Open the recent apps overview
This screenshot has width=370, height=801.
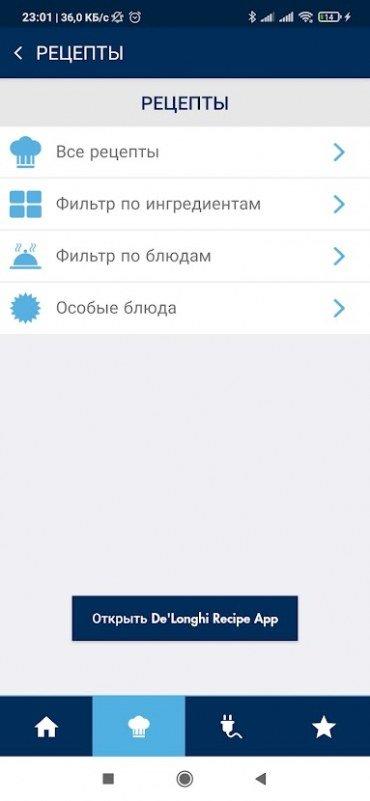[x=108, y=779]
